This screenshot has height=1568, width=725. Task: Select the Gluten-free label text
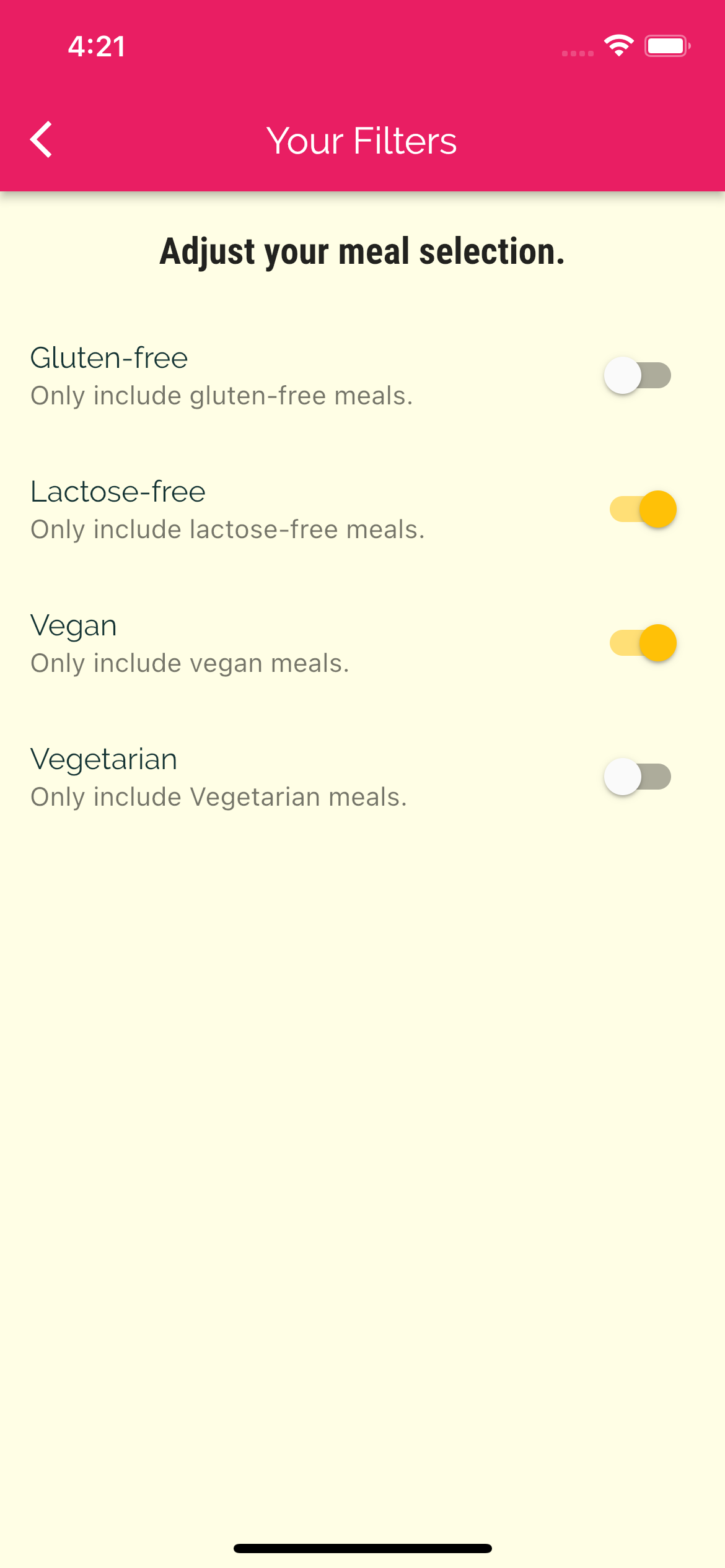tap(109, 357)
